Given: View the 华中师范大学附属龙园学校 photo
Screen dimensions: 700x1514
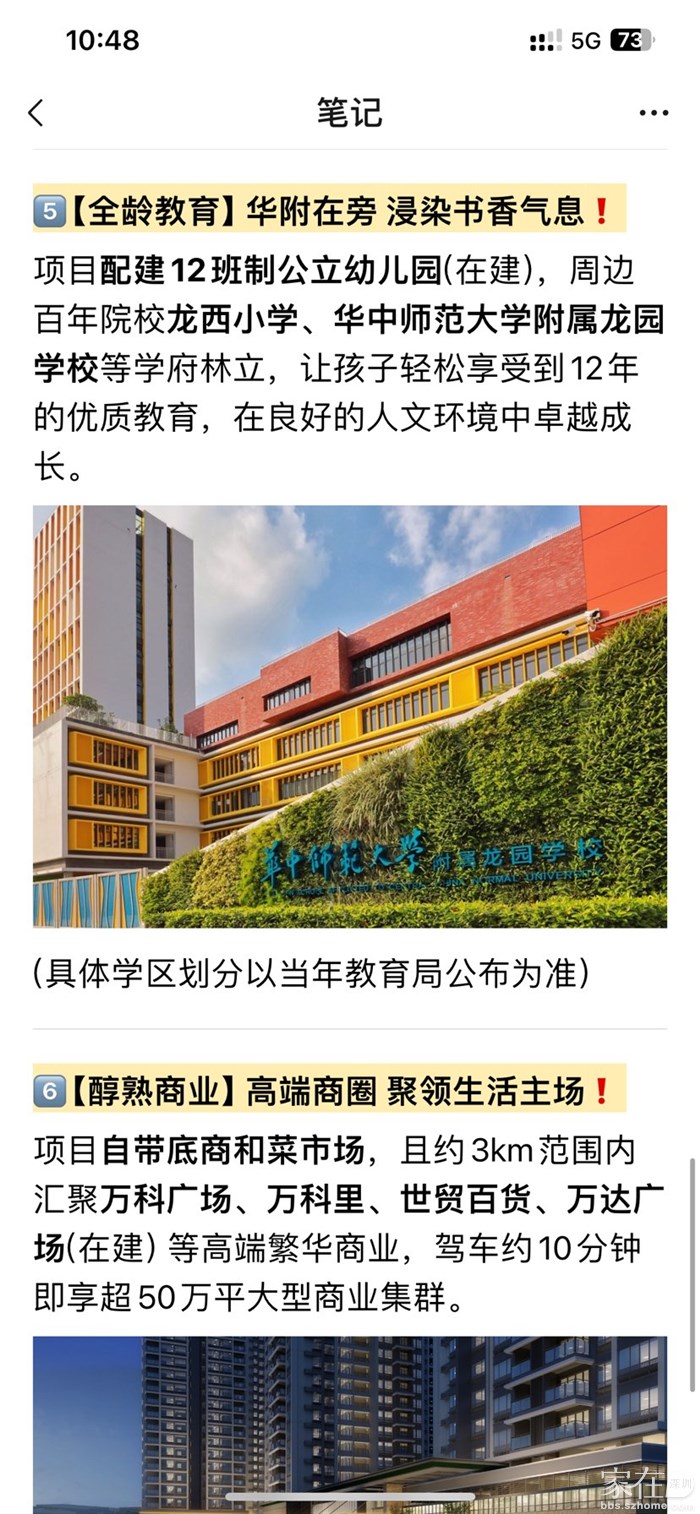Looking at the screenshot, I should [349, 716].
